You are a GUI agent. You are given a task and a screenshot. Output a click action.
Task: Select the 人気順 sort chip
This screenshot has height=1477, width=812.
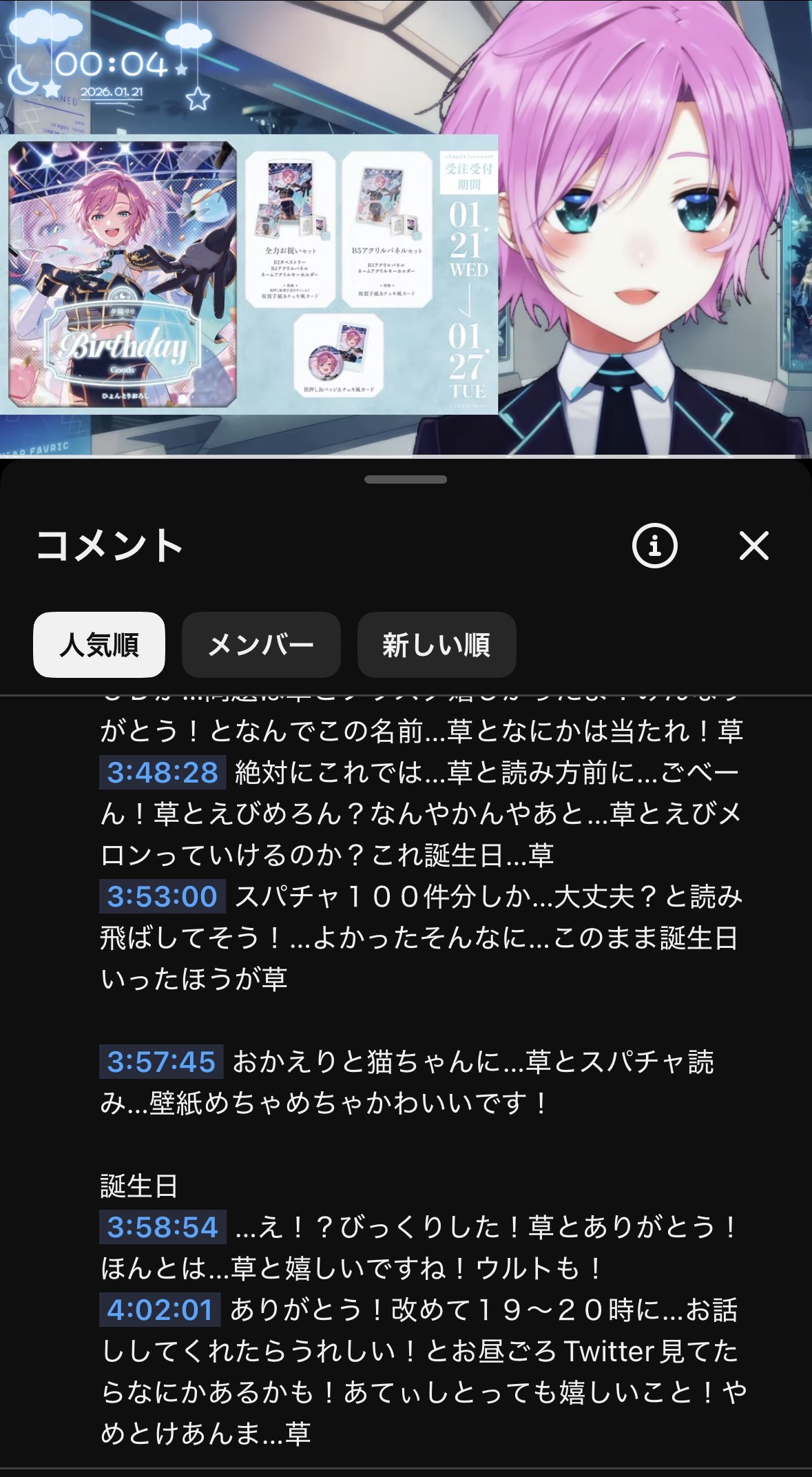[x=99, y=645]
